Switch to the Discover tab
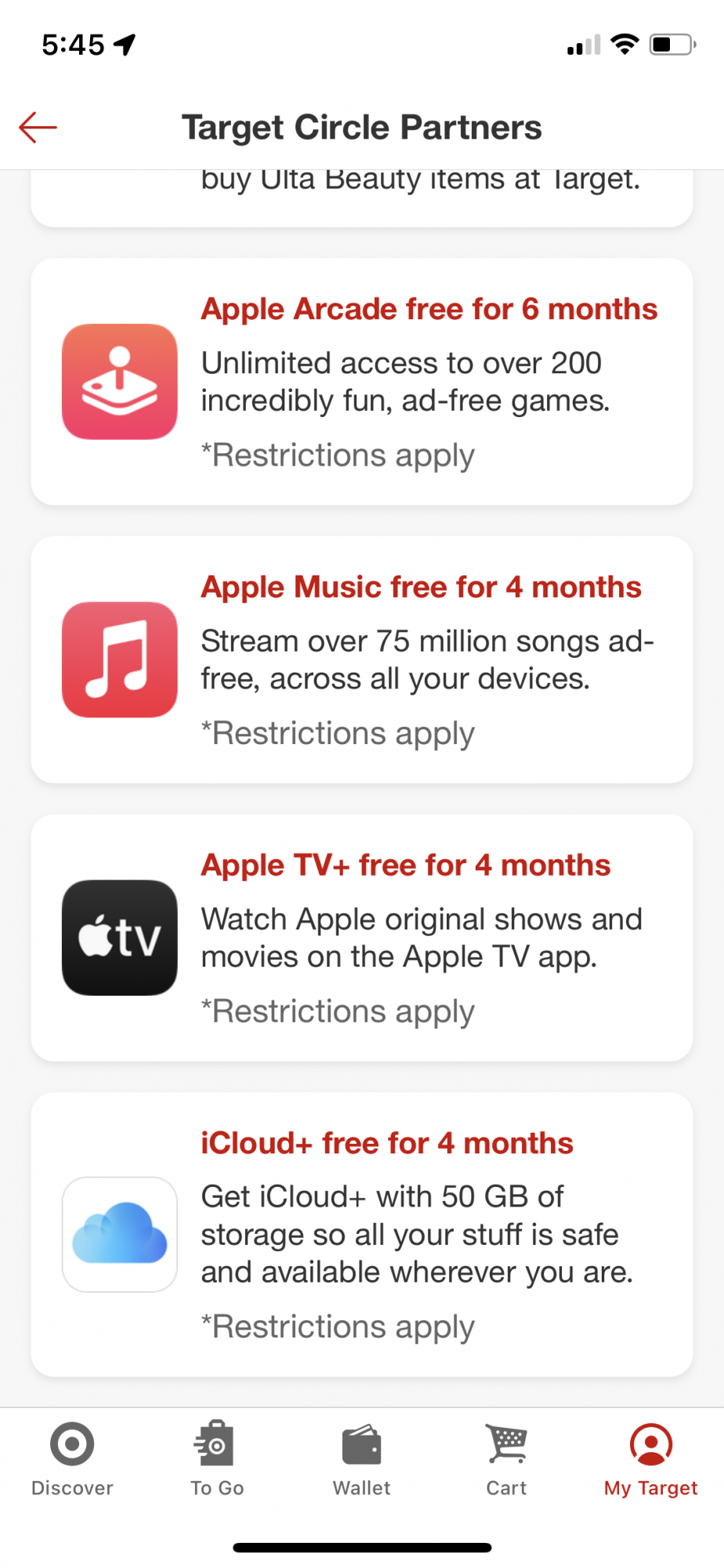Image resolution: width=724 pixels, height=1568 pixels. coord(72,1459)
